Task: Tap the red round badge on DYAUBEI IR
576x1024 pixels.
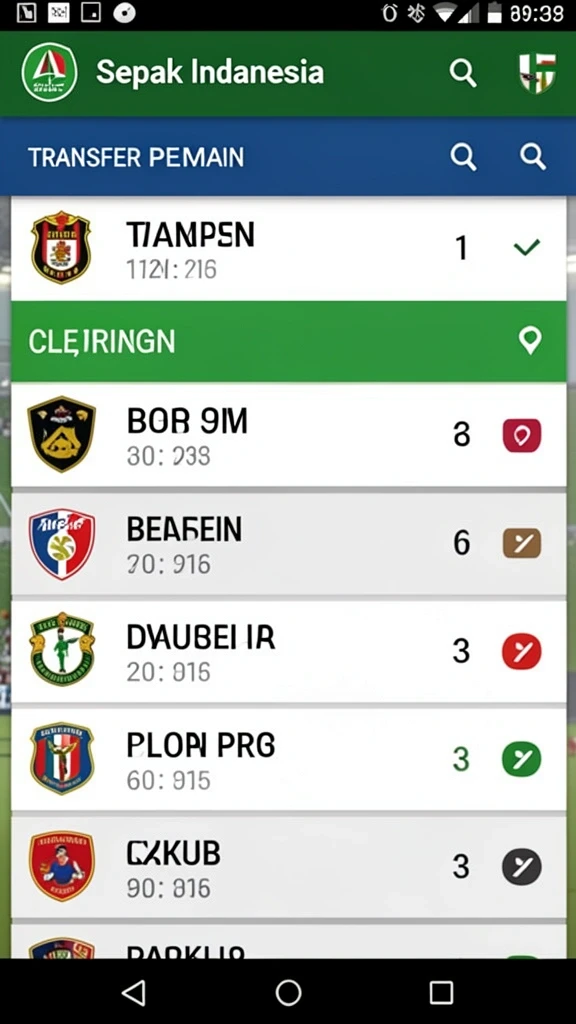Action: click(x=522, y=651)
